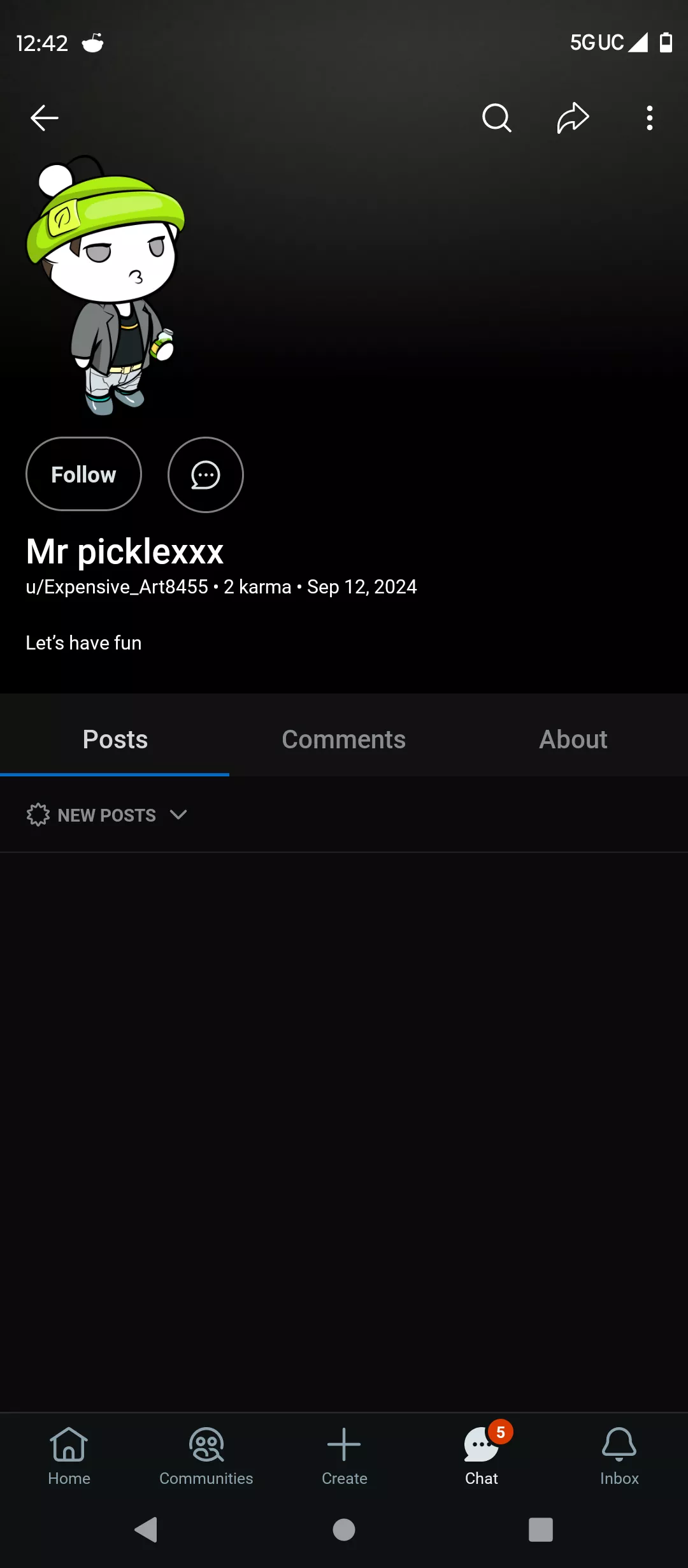Open the recent apps view
688x1568 pixels.
[x=540, y=1529]
